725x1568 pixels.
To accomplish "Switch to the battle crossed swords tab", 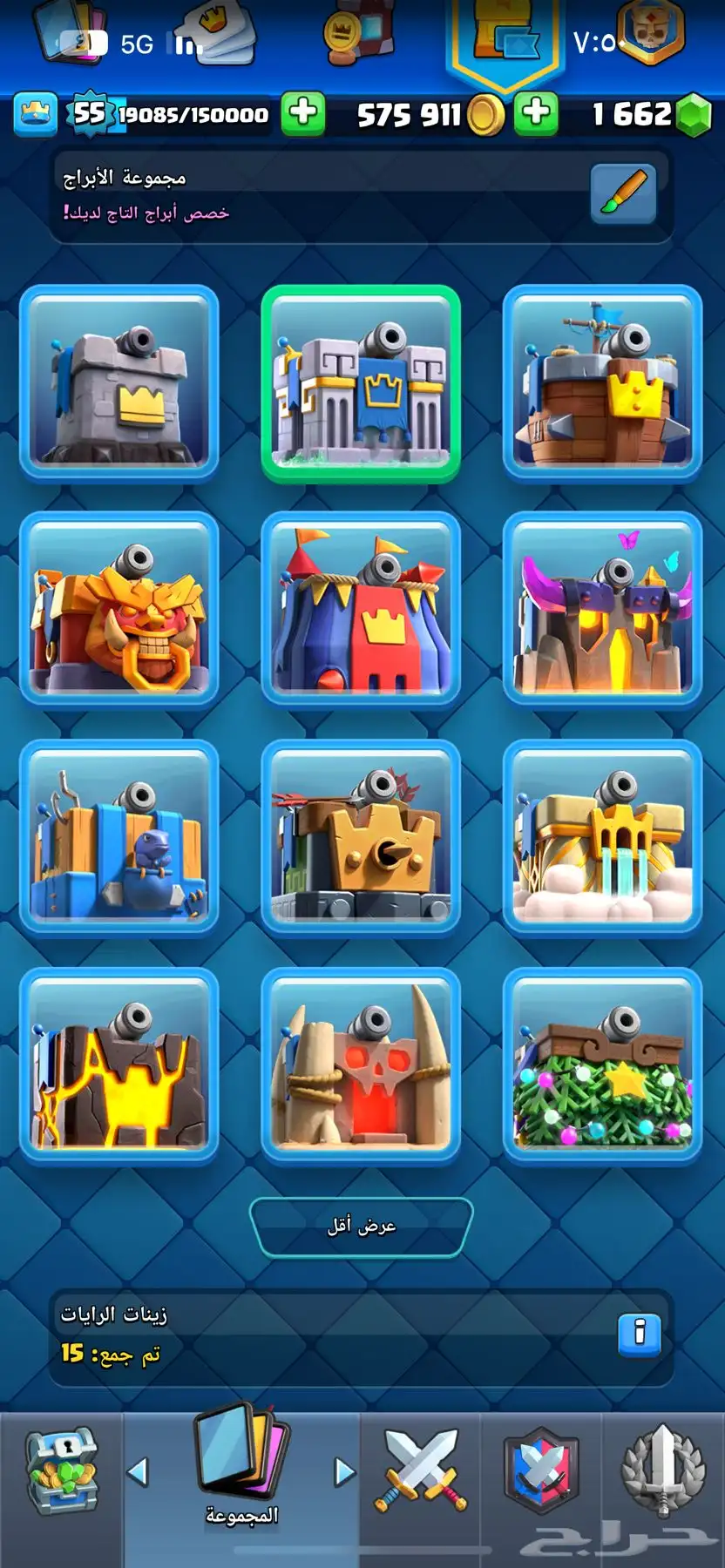I will (x=421, y=1472).
